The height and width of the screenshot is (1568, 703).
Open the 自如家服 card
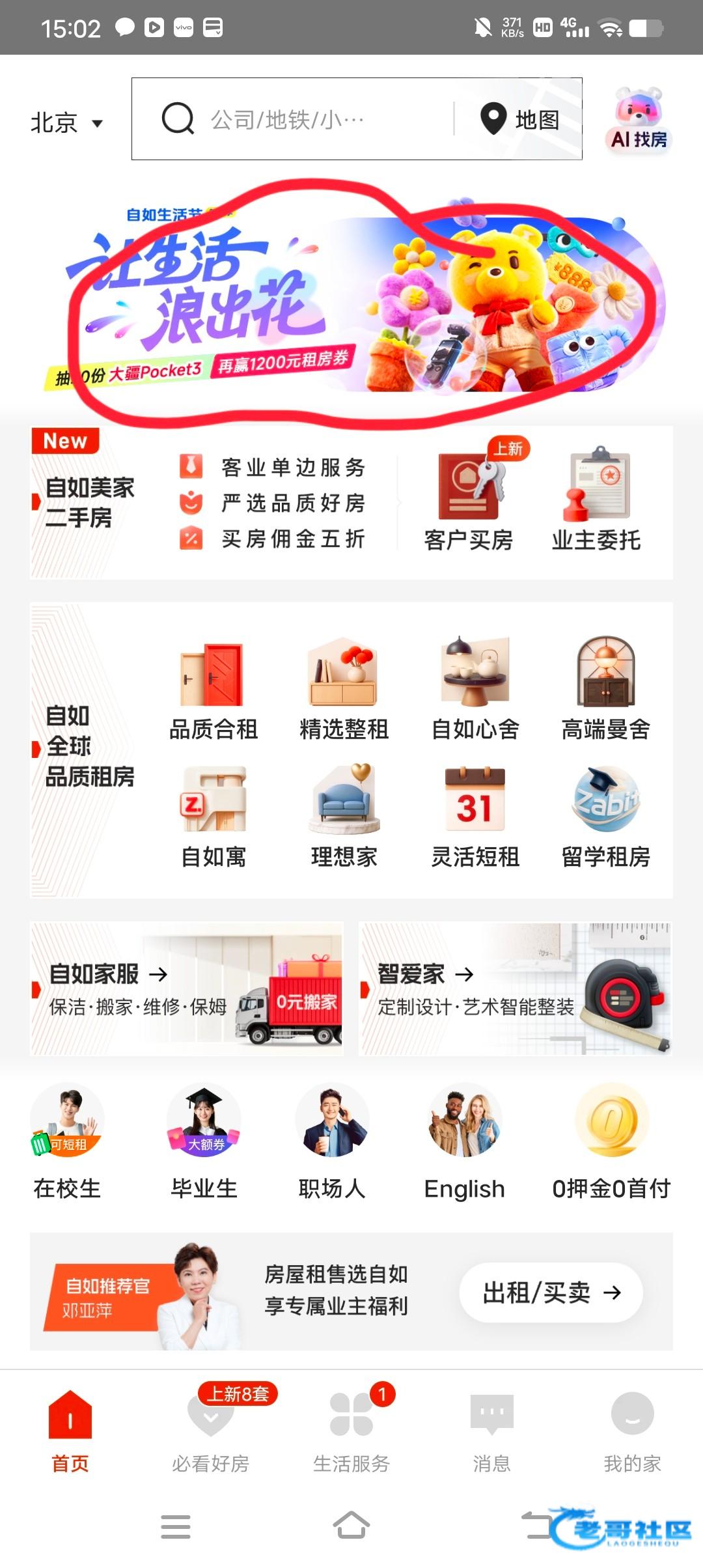187,988
